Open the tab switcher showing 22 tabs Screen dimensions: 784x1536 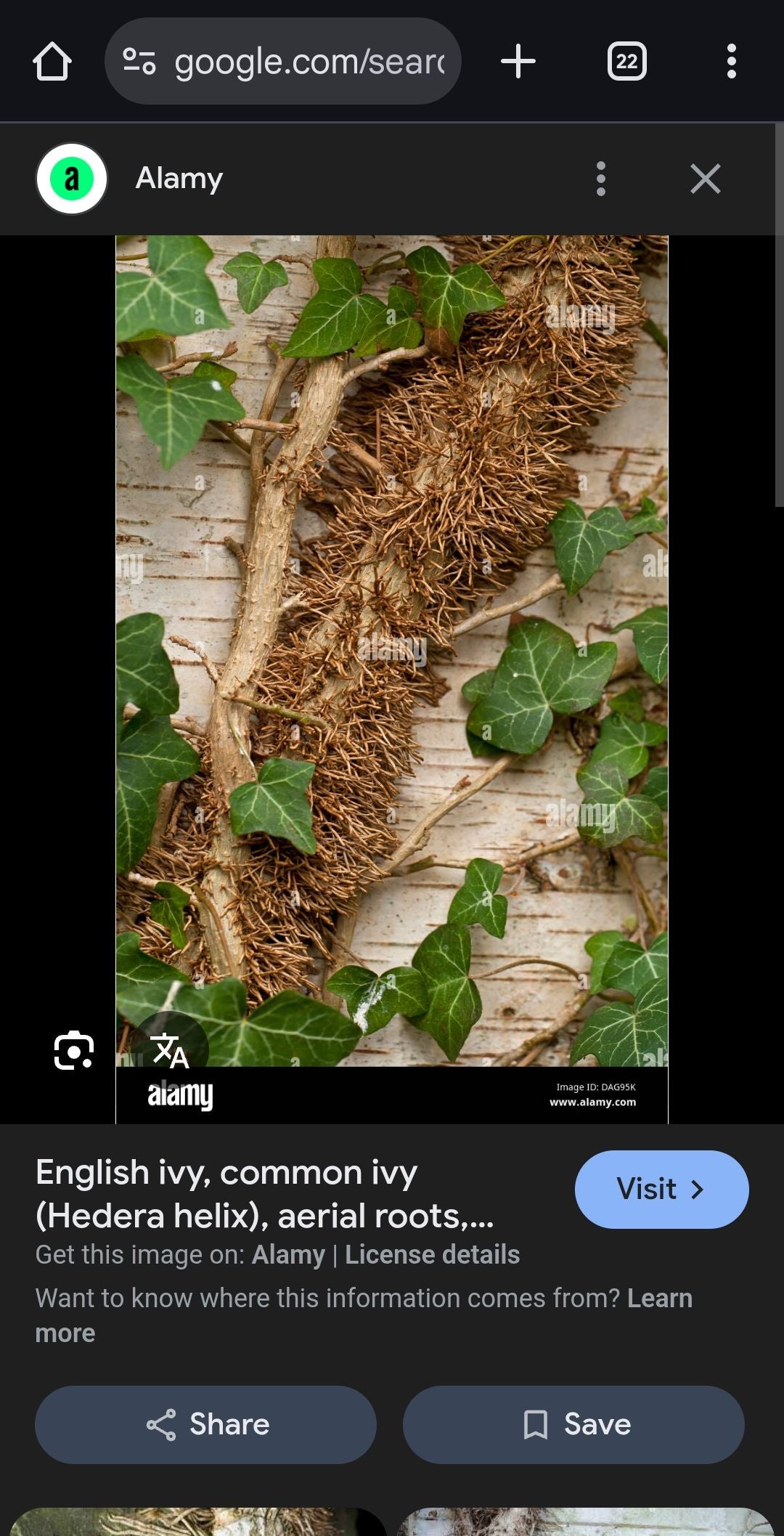coord(626,62)
